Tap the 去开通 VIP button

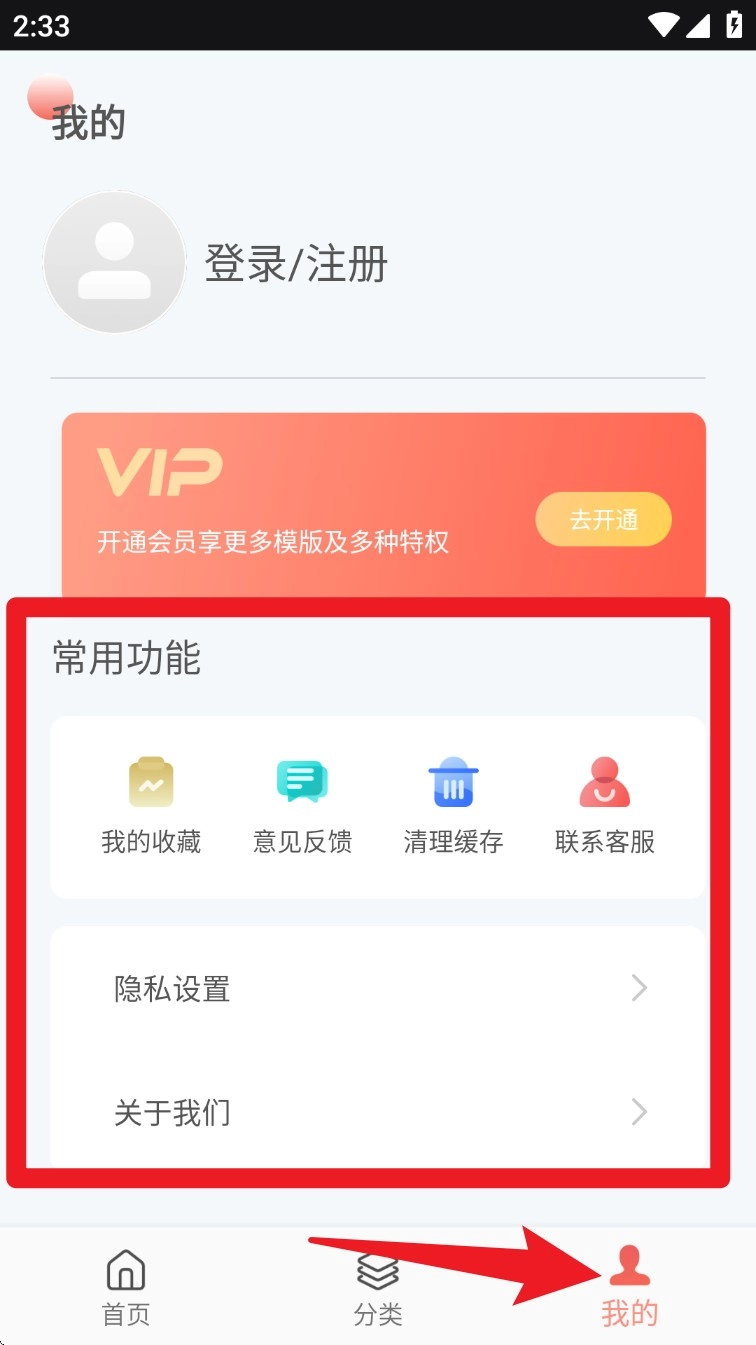click(603, 519)
